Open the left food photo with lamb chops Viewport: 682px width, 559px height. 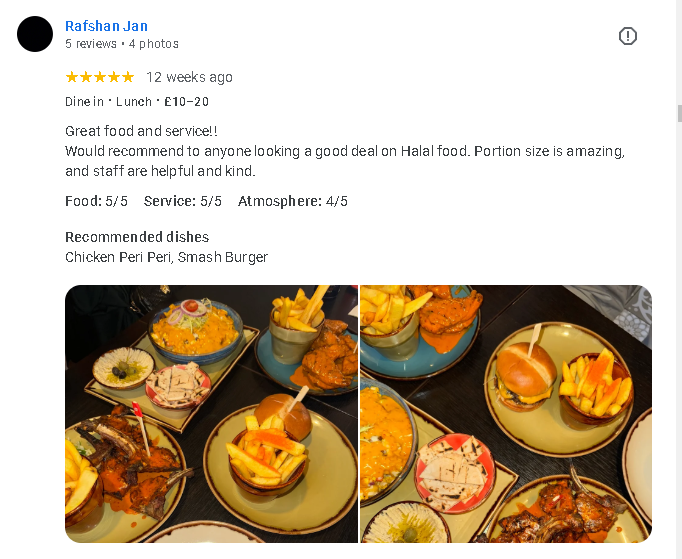pyautogui.click(x=211, y=414)
